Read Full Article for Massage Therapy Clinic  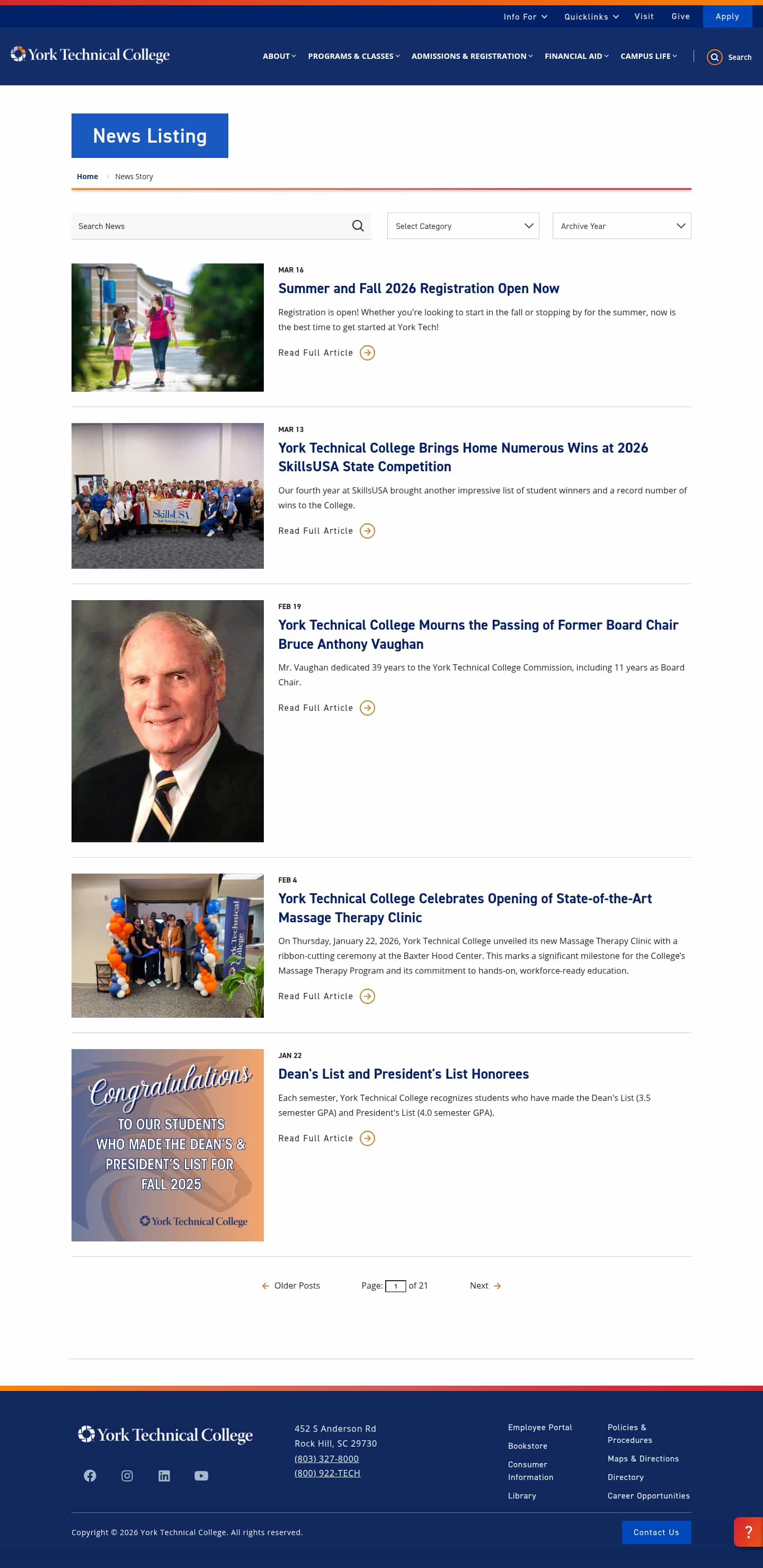[x=326, y=996]
